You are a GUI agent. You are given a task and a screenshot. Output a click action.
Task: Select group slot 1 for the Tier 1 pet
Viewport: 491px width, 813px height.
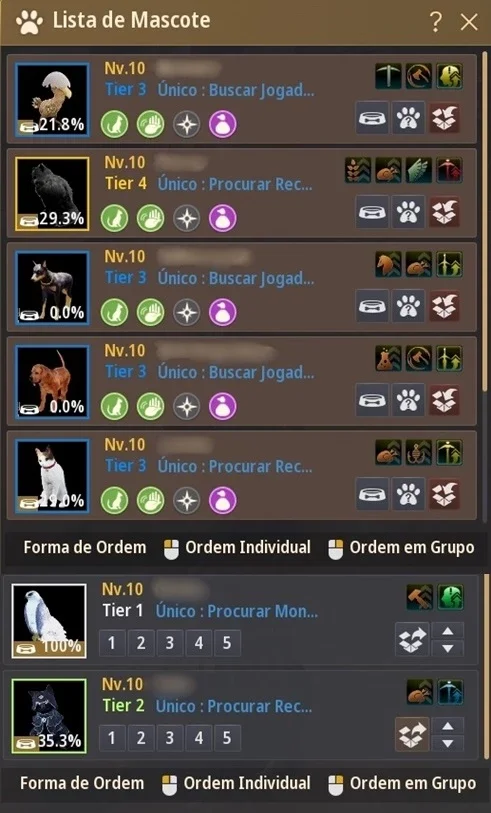pos(111,643)
